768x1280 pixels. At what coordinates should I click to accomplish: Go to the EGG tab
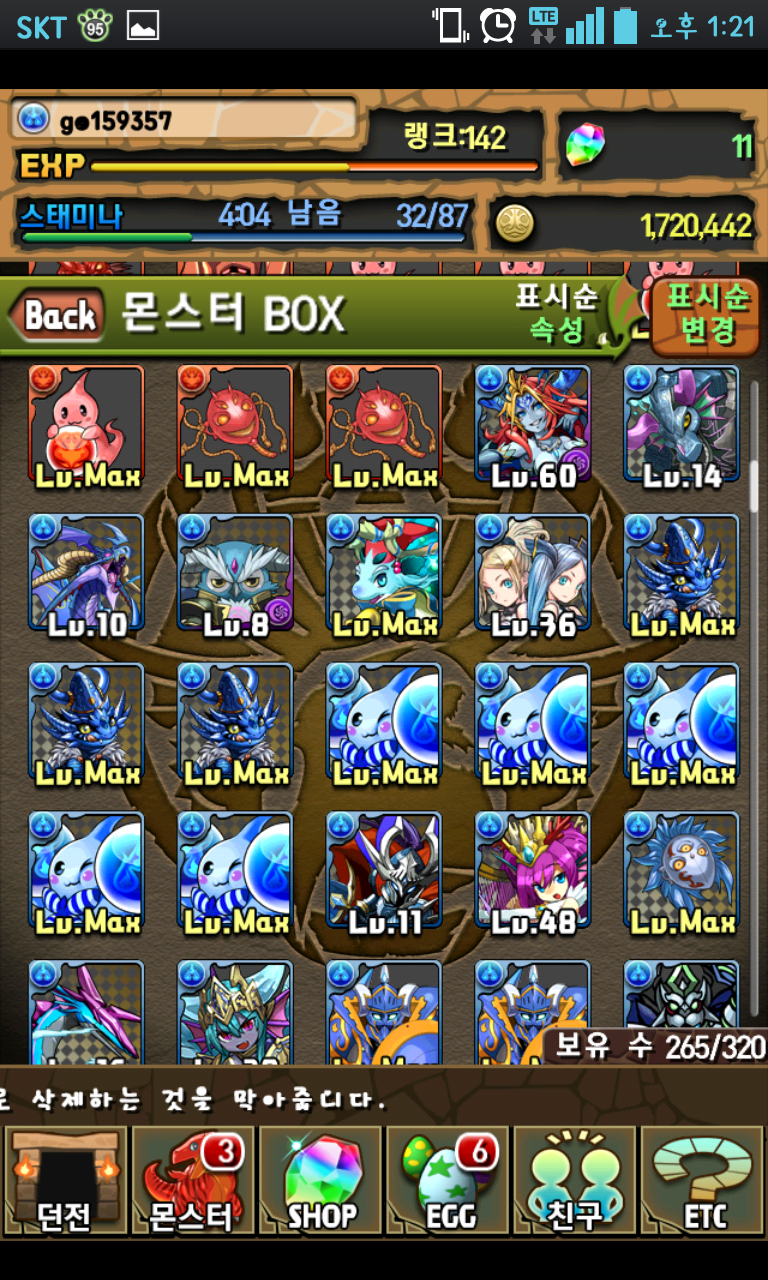(448, 1180)
